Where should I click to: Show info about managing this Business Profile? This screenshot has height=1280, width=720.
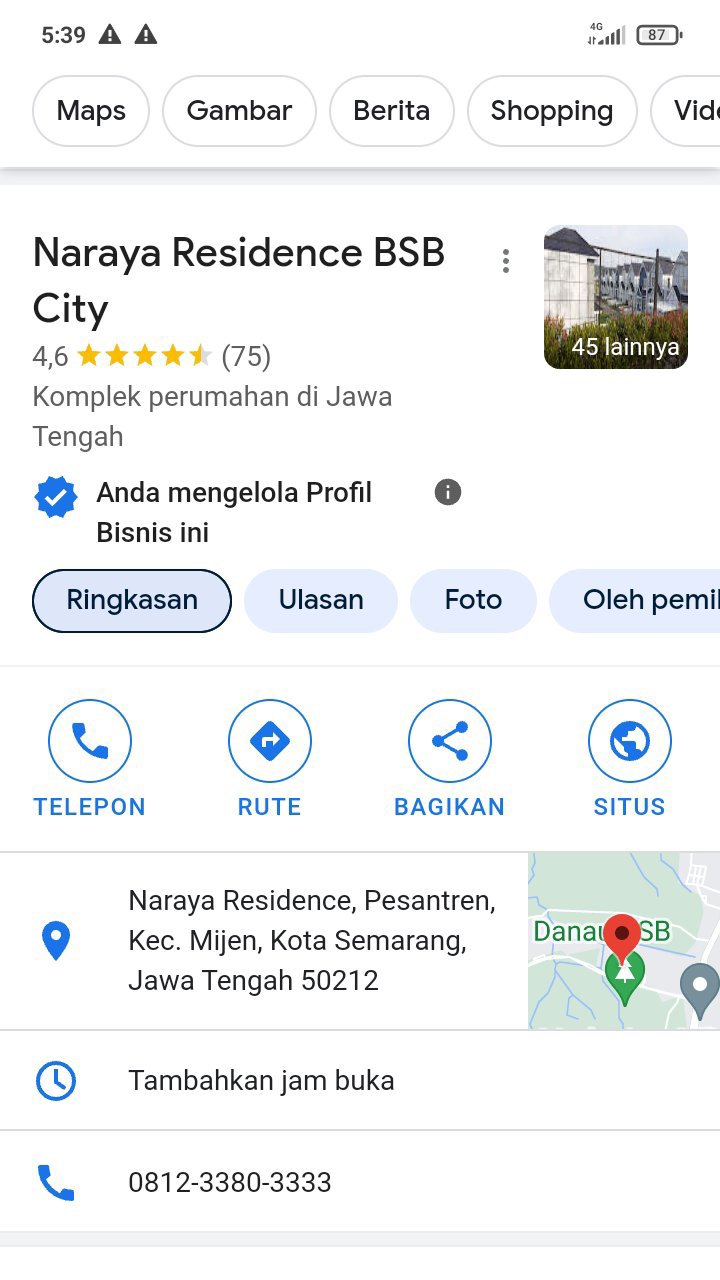448,492
